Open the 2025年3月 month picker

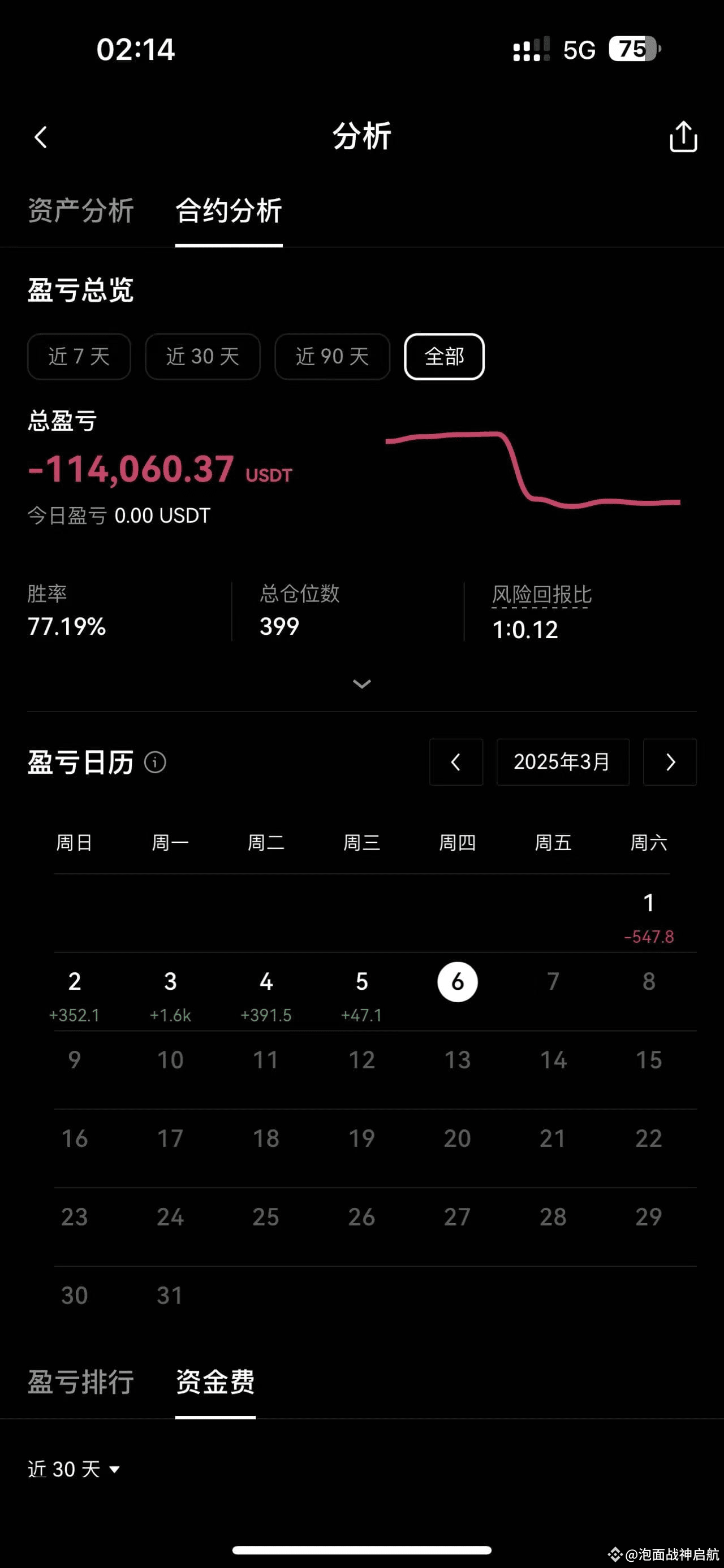click(563, 762)
